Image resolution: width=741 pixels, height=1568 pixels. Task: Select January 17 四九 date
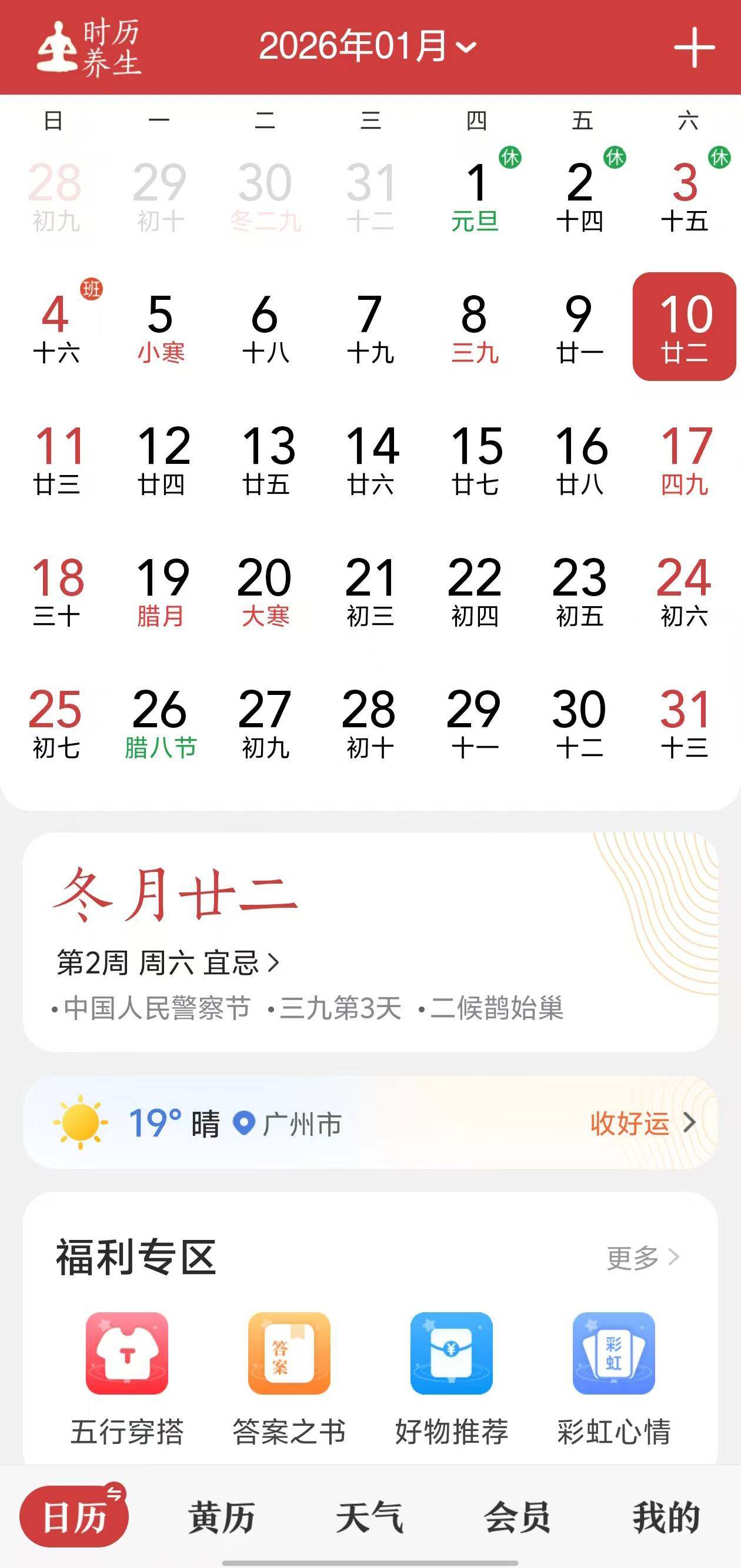pos(685,459)
